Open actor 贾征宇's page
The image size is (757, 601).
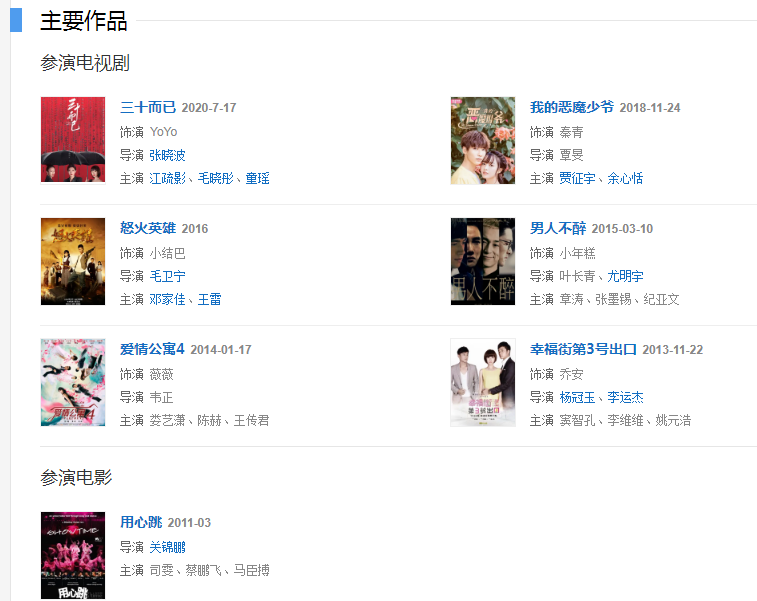tap(577, 178)
